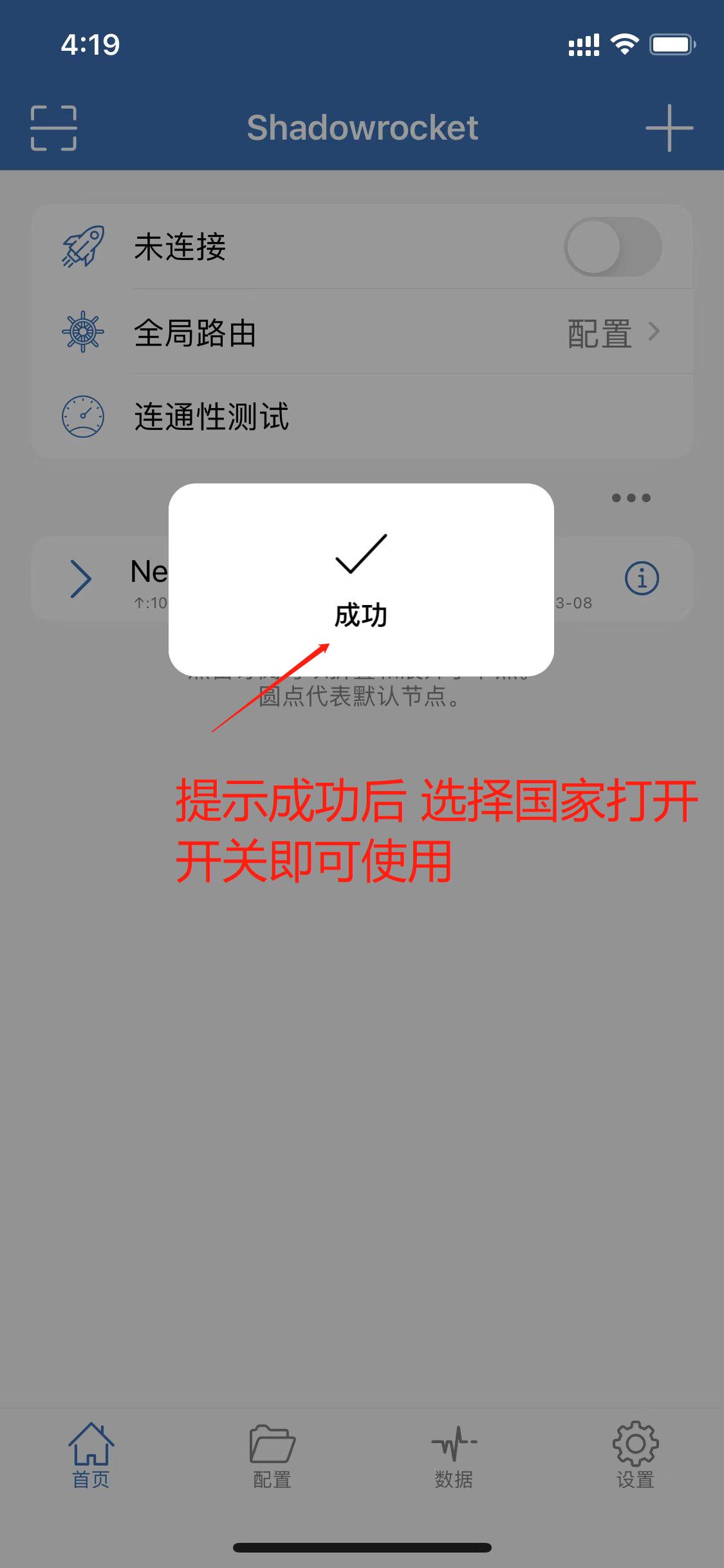The height and width of the screenshot is (1568, 724).
Task: Open 全局路由 configuration row
Action: 362,332
